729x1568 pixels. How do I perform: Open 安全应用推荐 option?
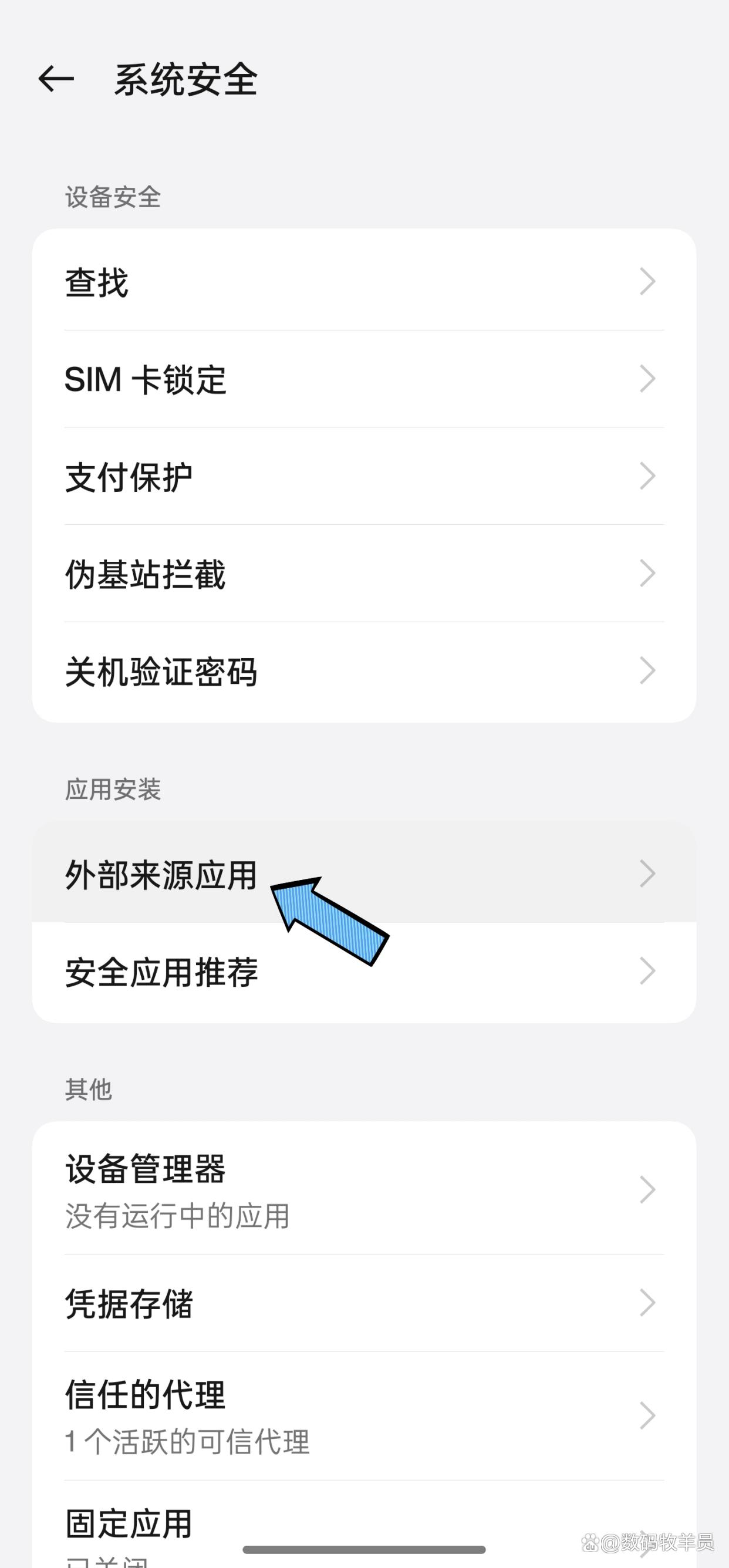[x=364, y=971]
